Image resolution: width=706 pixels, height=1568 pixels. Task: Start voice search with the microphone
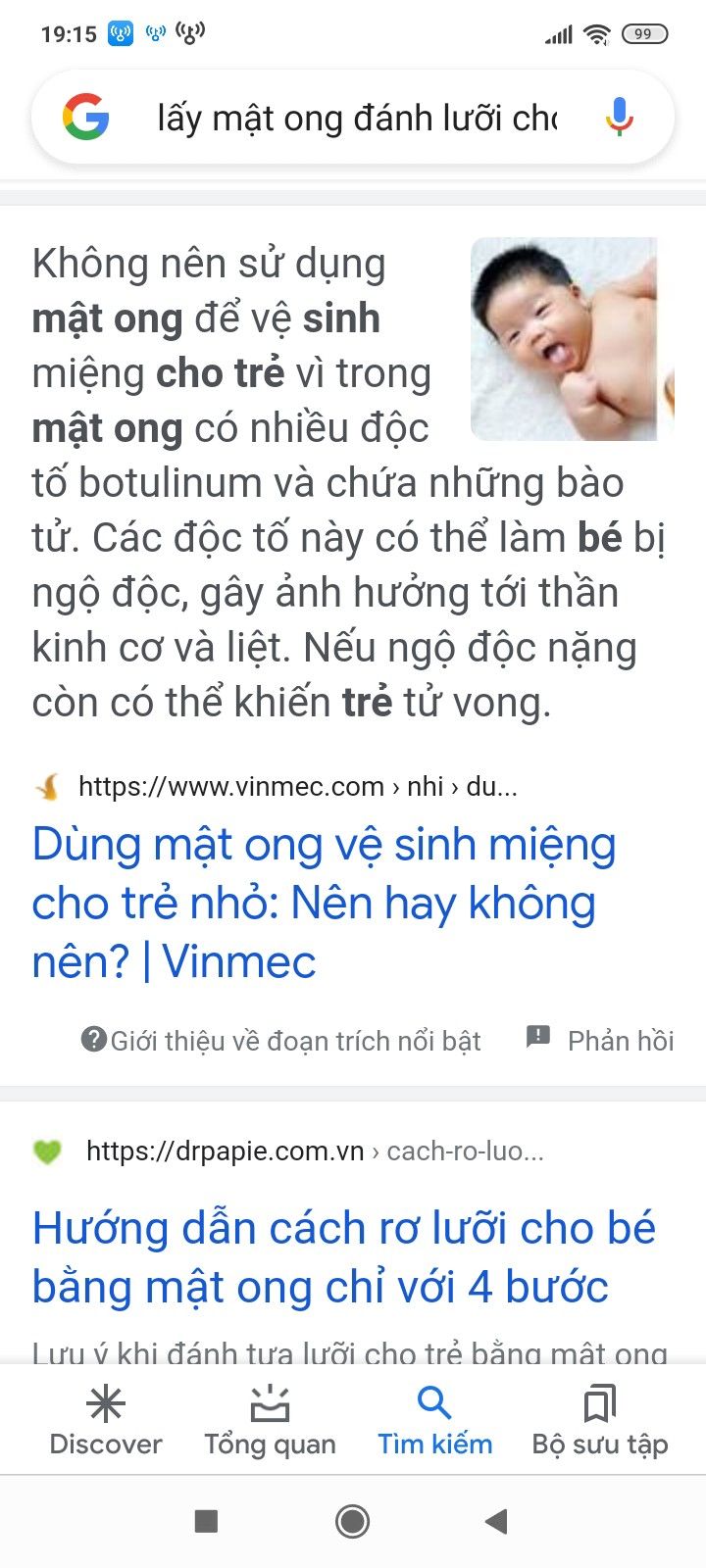coord(619,118)
